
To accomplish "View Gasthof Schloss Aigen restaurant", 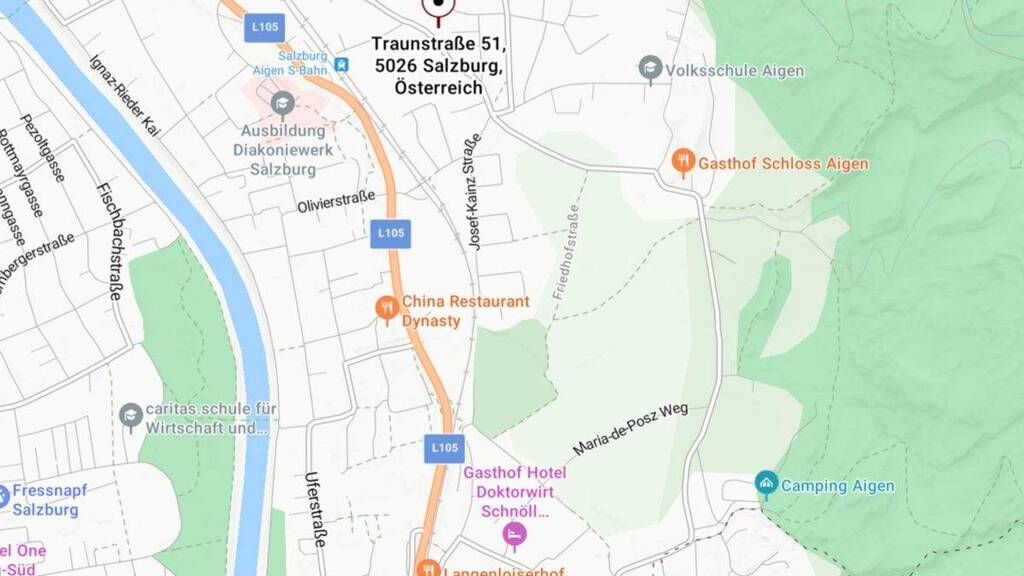I will (x=683, y=163).
